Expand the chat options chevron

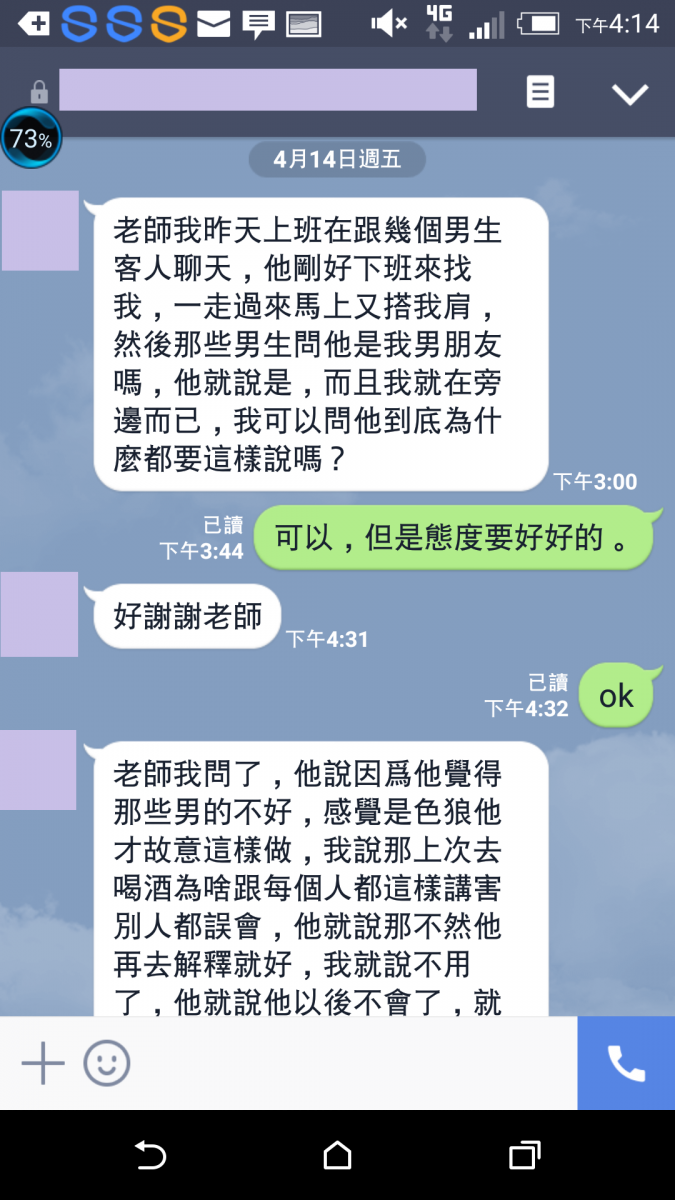pyautogui.click(x=630, y=94)
